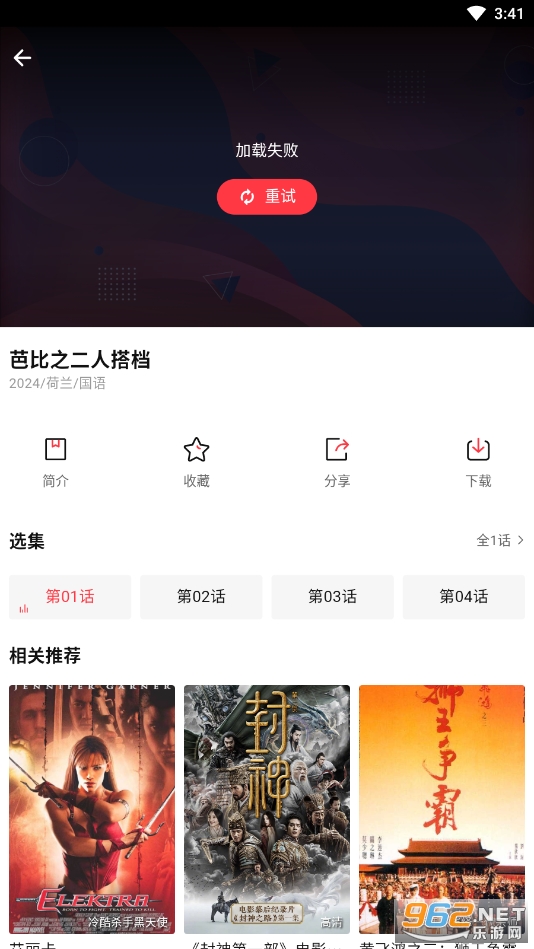Share the video via 分享

click(x=337, y=463)
